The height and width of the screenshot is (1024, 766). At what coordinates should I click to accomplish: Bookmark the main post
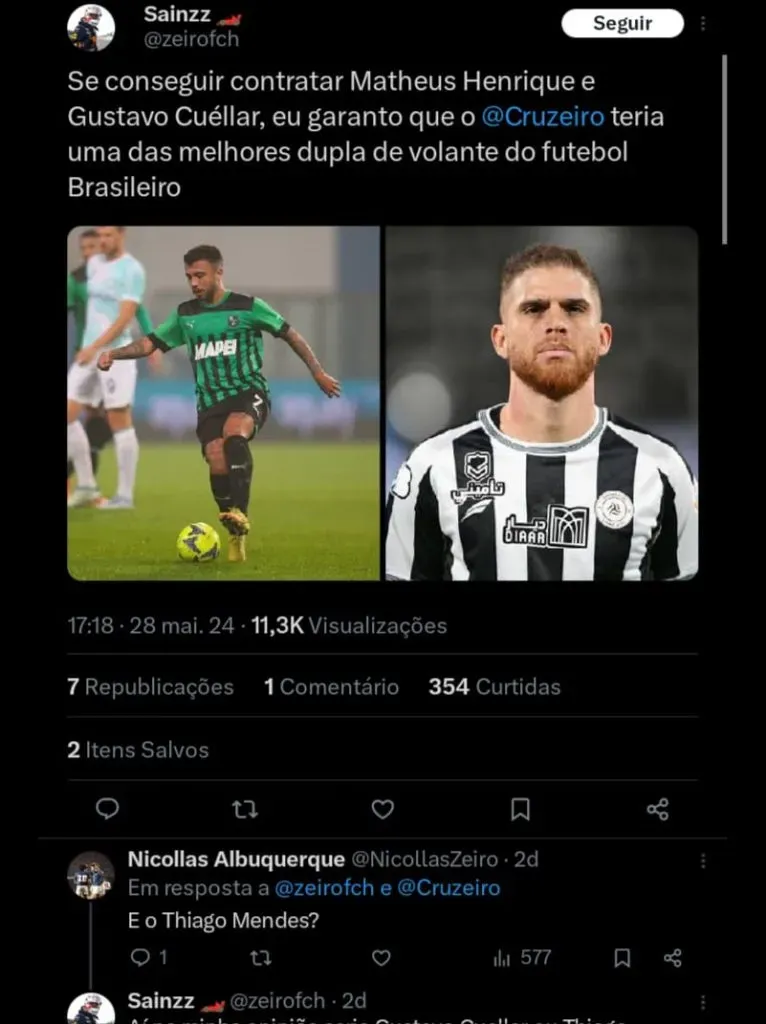[x=520, y=809]
